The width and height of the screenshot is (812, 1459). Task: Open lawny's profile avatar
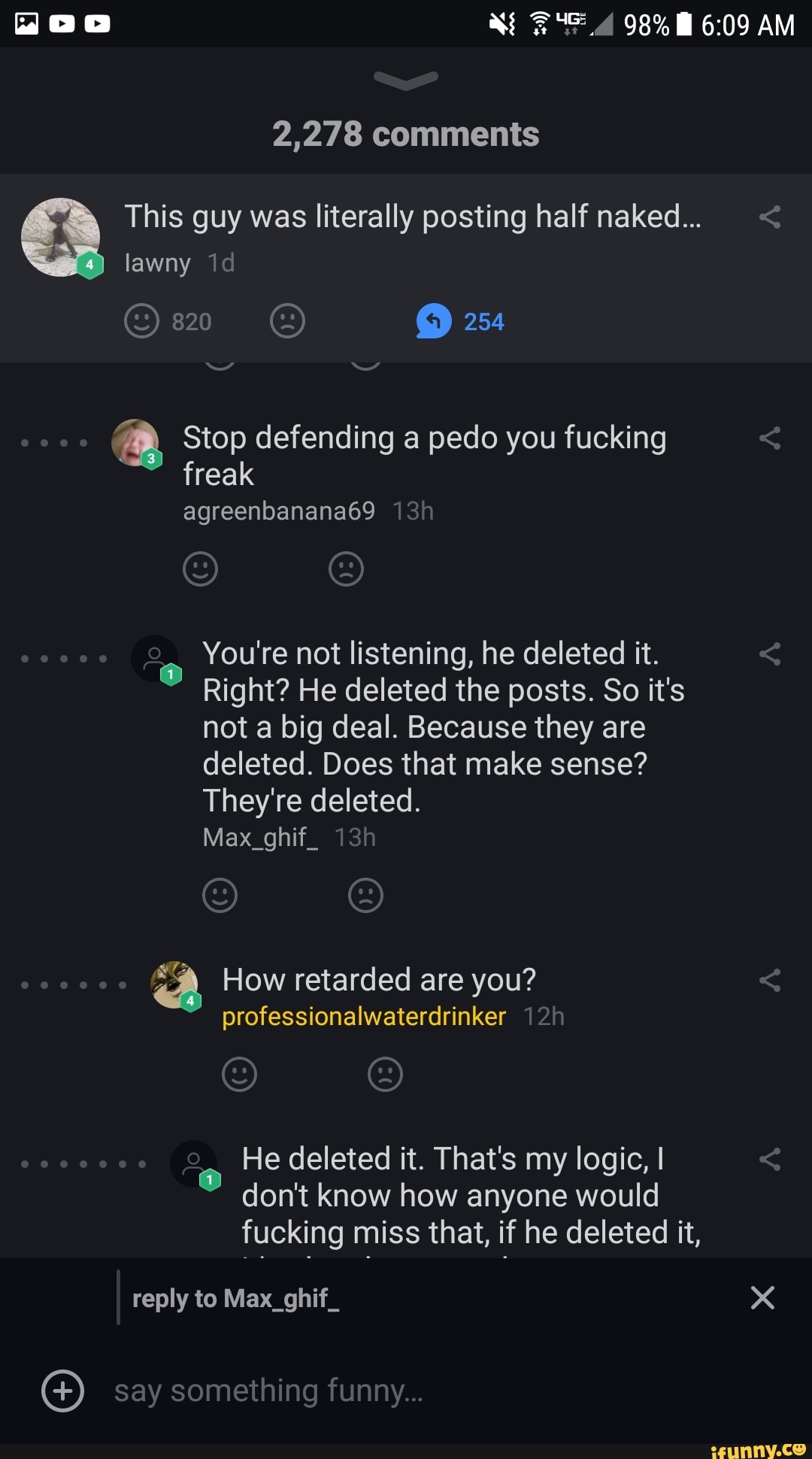pyautogui.click(x=60, y=237)
